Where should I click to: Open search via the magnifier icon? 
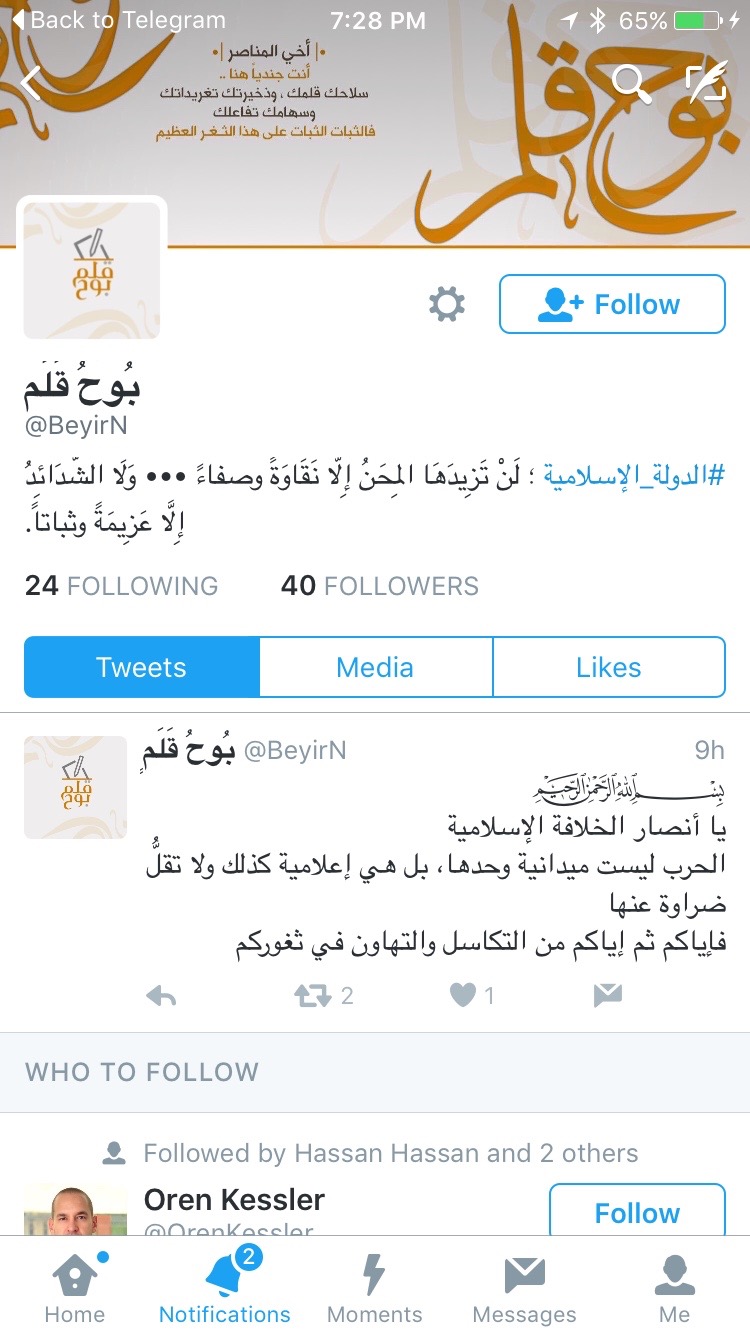point(632,84)
